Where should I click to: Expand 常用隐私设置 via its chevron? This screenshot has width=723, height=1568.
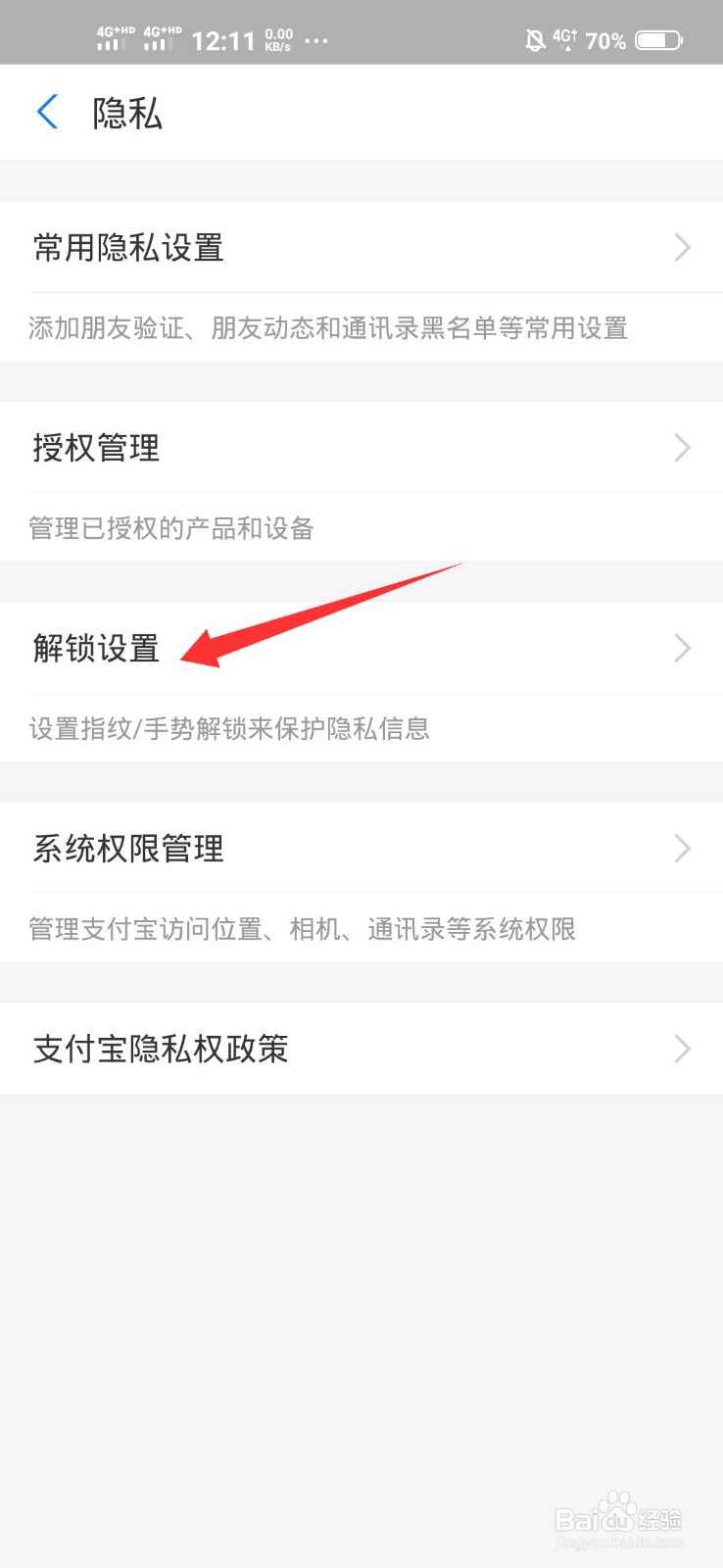tap(683, 248)
